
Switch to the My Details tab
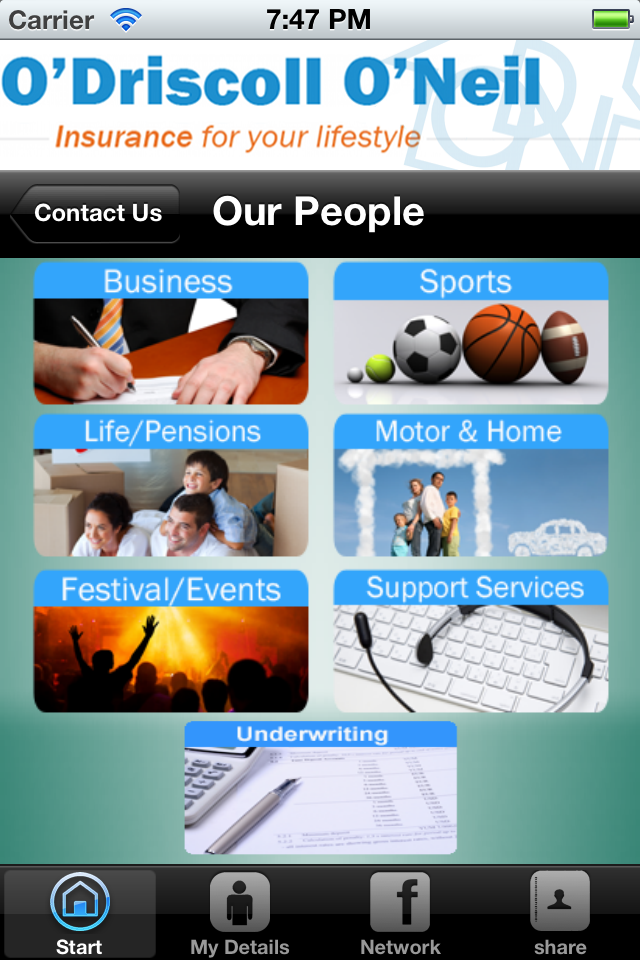pyautogui.click(x=240, y=914)
